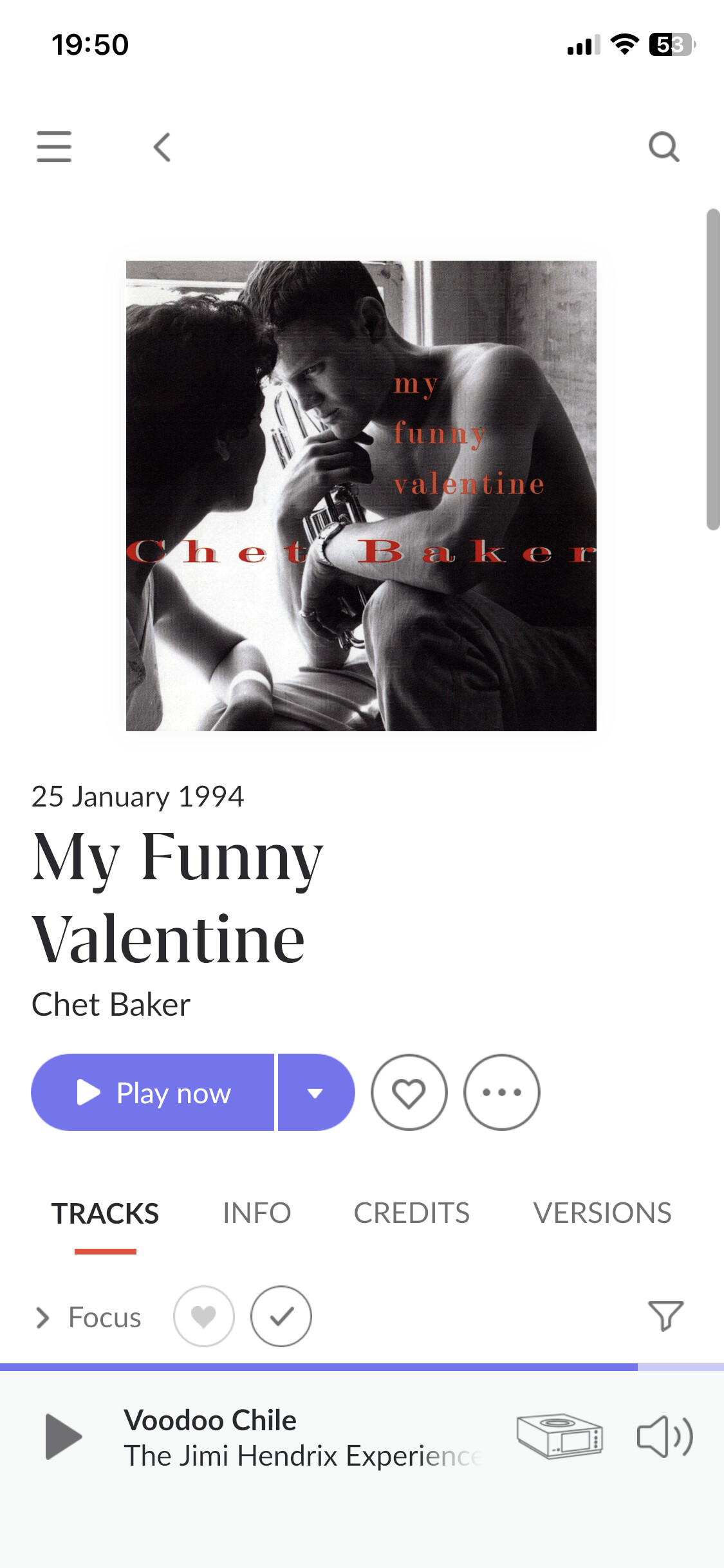
Task: Open the search icon
Action: (x=664, y=147)
